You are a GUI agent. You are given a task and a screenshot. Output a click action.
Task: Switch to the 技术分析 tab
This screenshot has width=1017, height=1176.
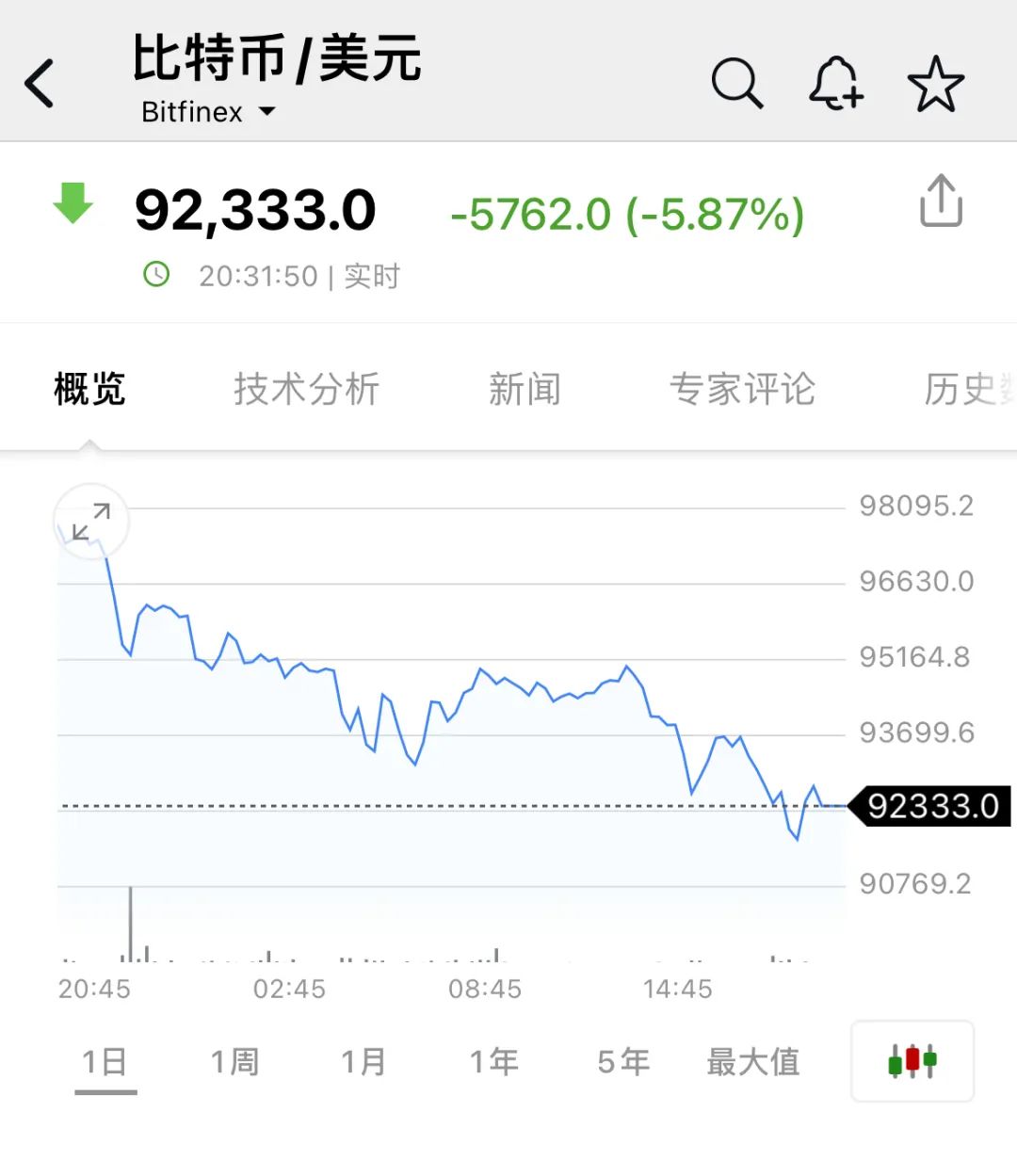pyautogui.click(x=307, y=389)
